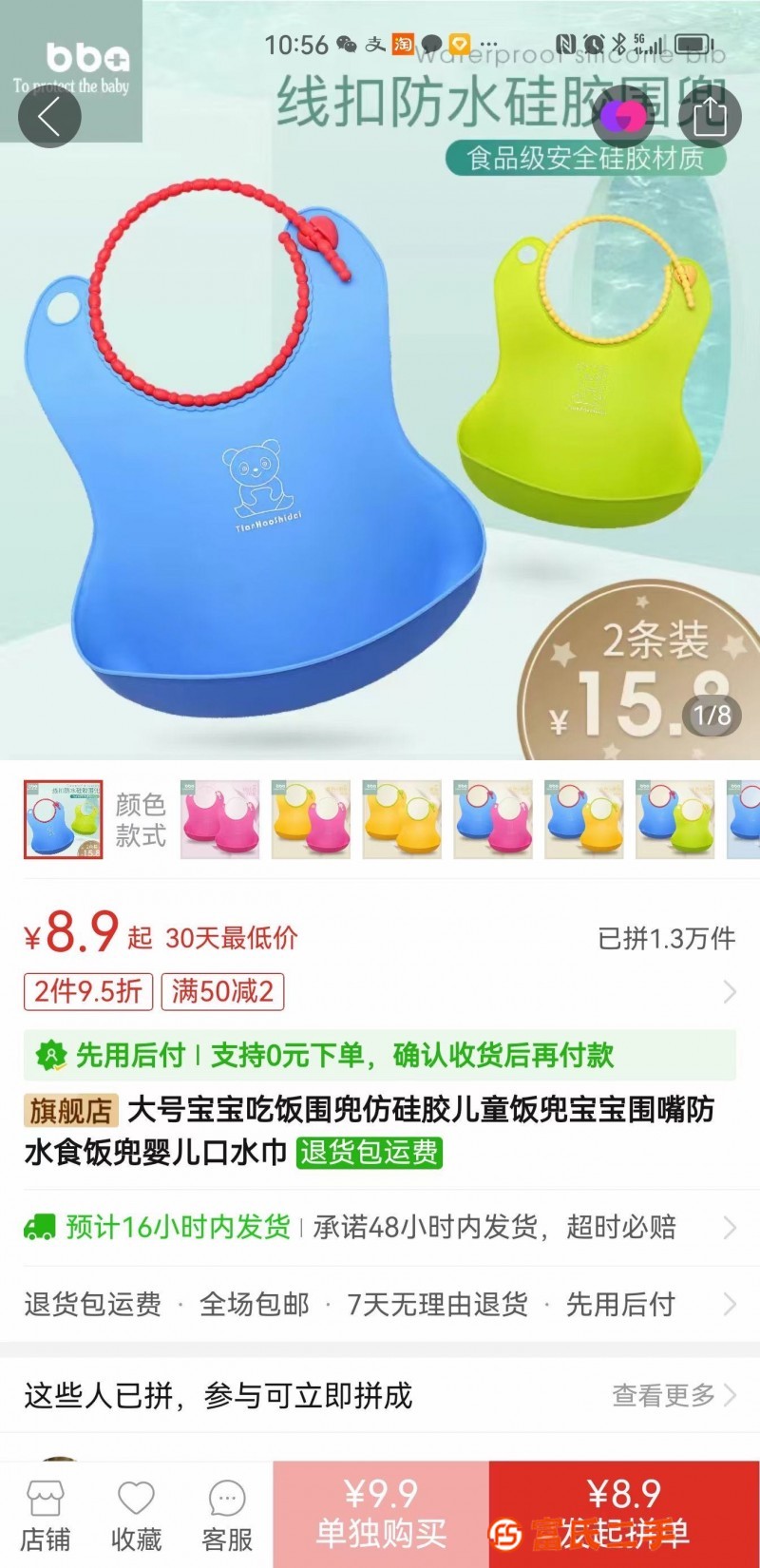Add the item to 收藏 favorites

click(137, 1516)
